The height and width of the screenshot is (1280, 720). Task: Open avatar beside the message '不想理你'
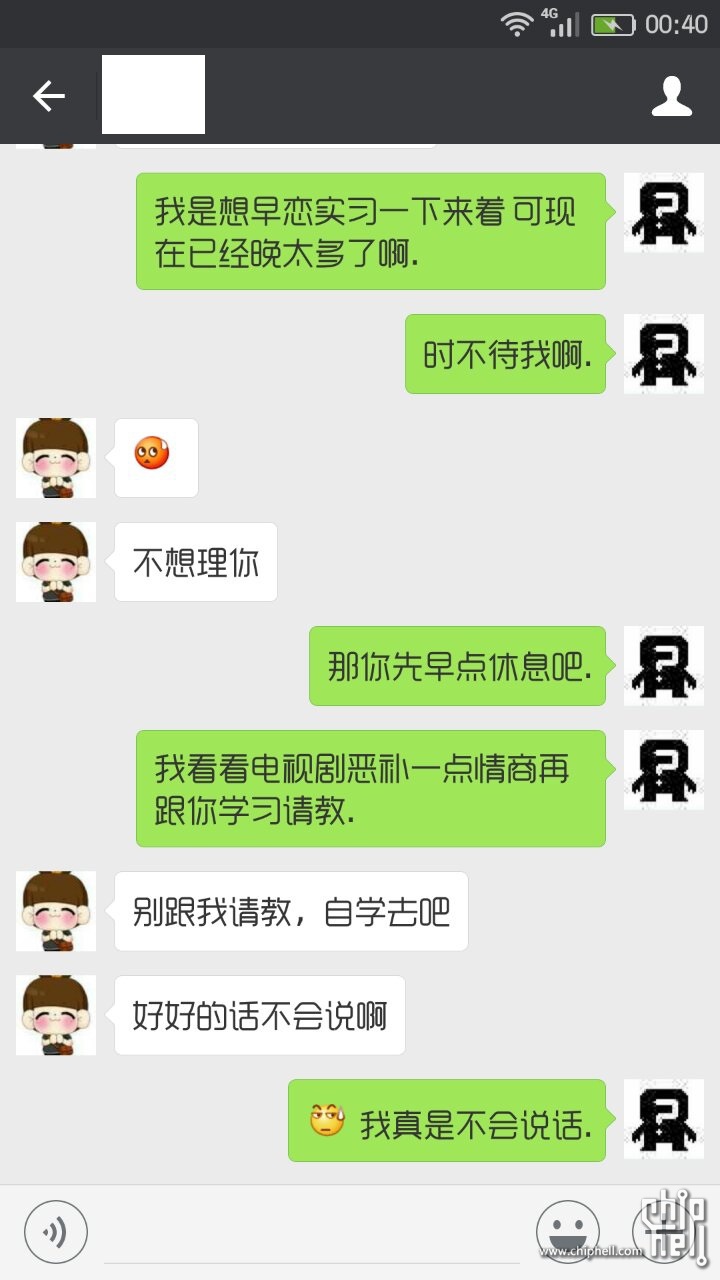tap(56, 562)
